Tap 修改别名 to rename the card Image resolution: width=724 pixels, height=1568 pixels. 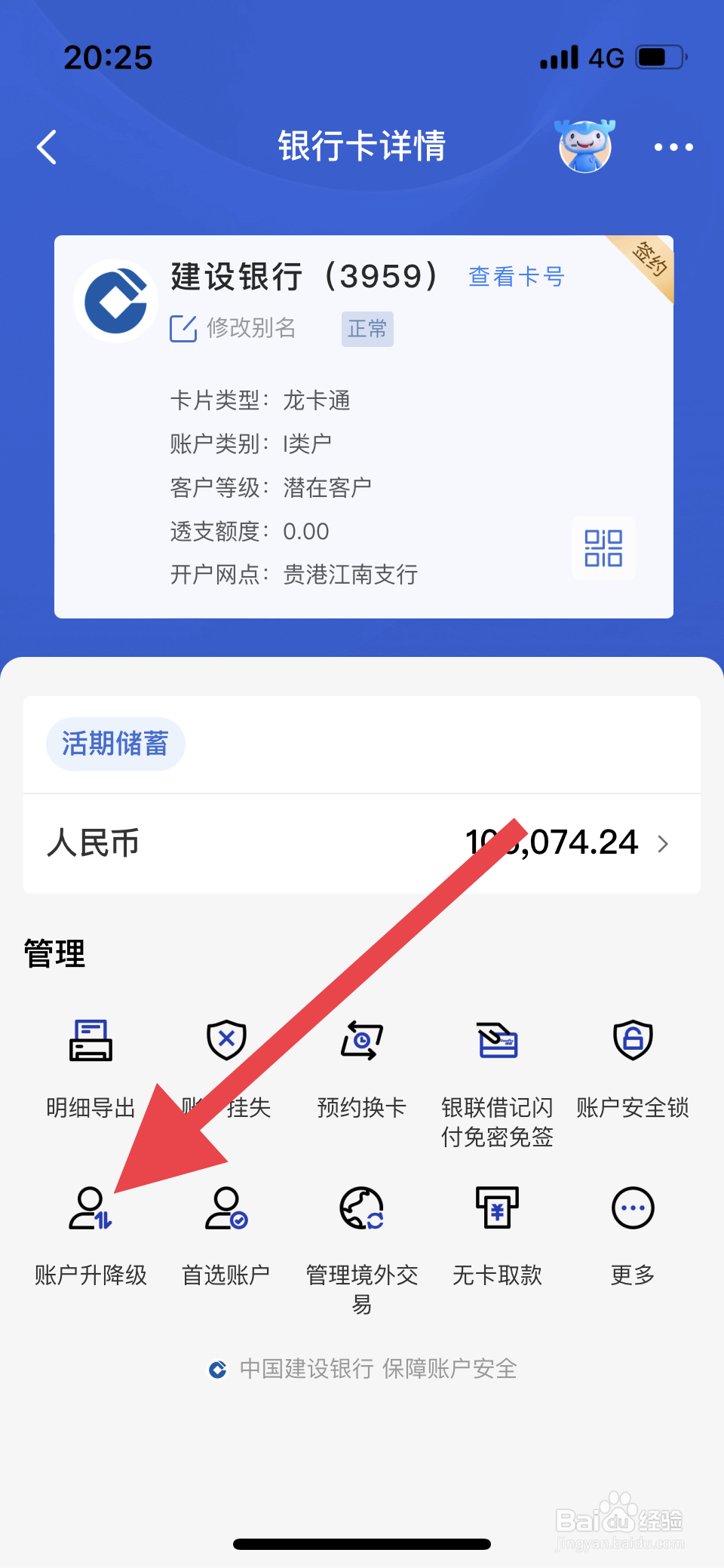[234, 329]
